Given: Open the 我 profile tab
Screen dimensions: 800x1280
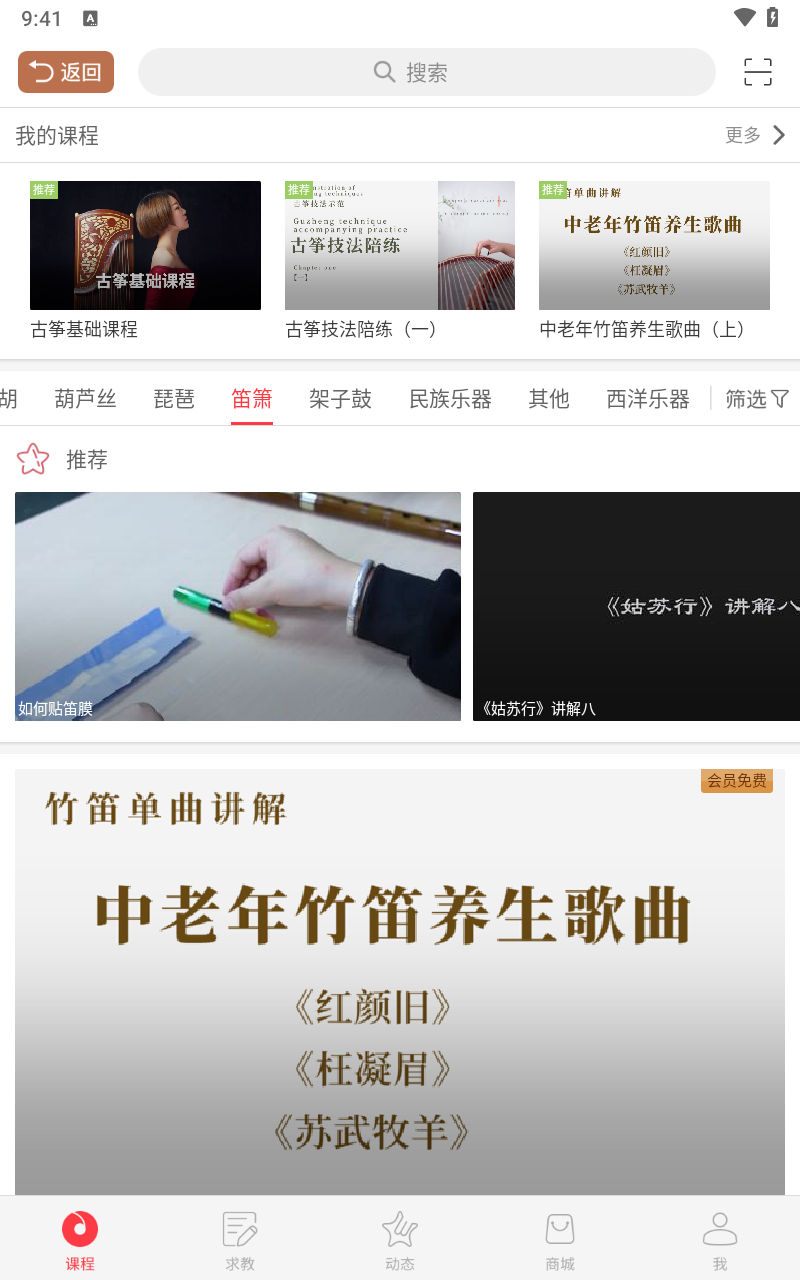Looking at the screenshot, I should click(x=720, y=1240).
